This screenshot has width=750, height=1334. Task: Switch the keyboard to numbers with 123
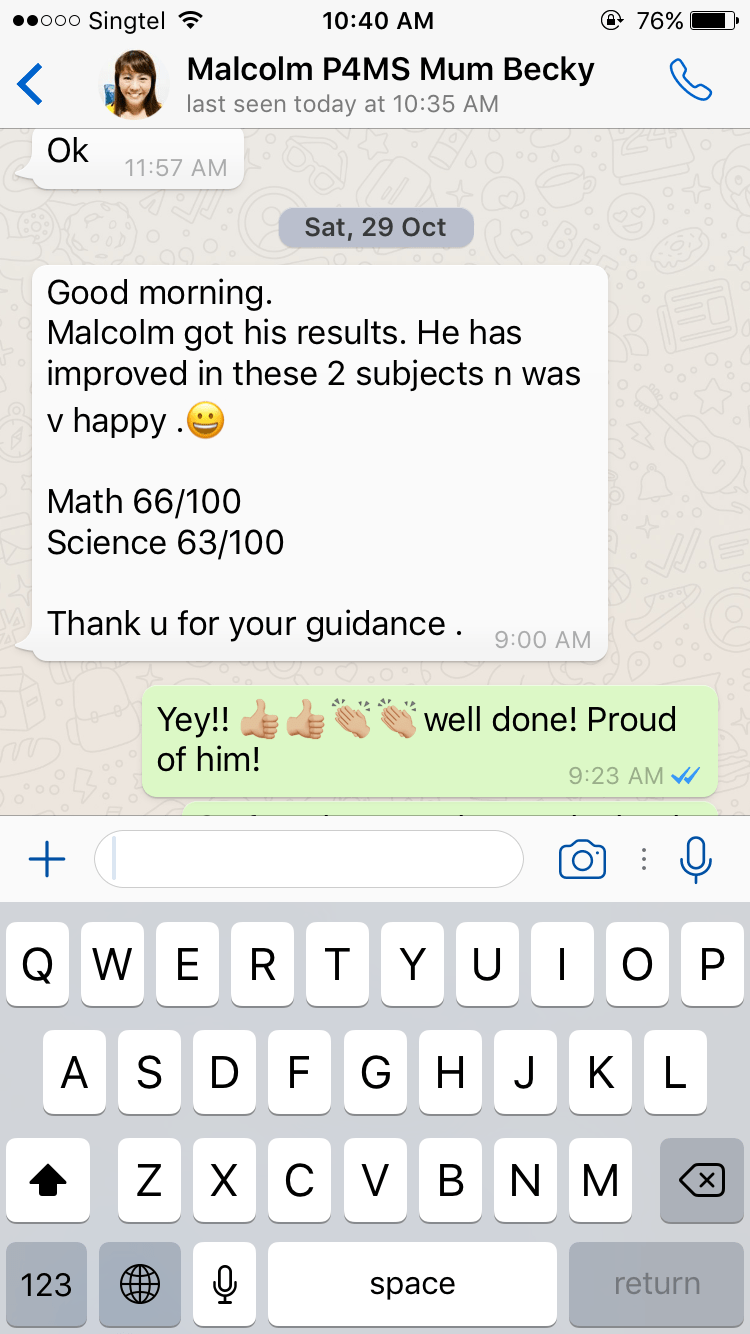(46, 1284)
